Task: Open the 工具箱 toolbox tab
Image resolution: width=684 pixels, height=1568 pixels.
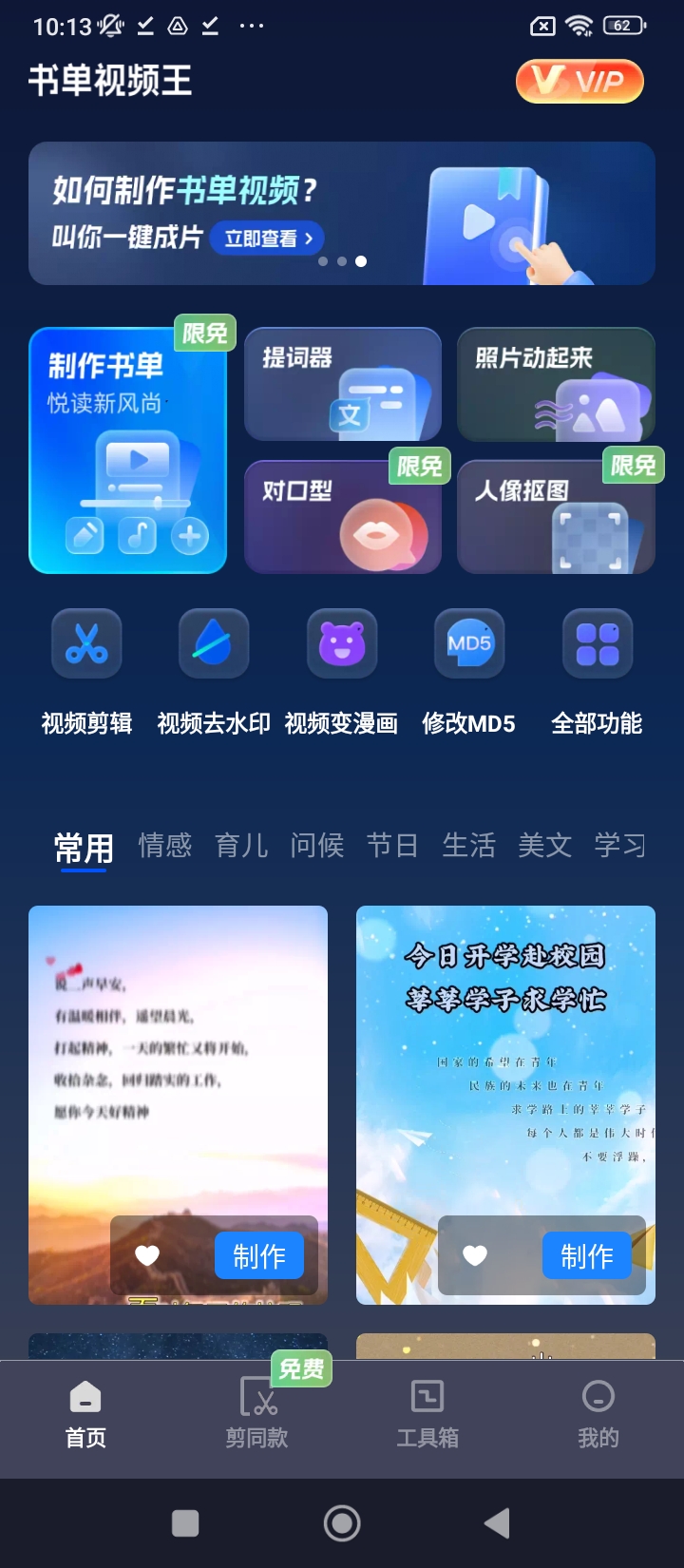Action: pyautogui.click(x=427, y=1413)
